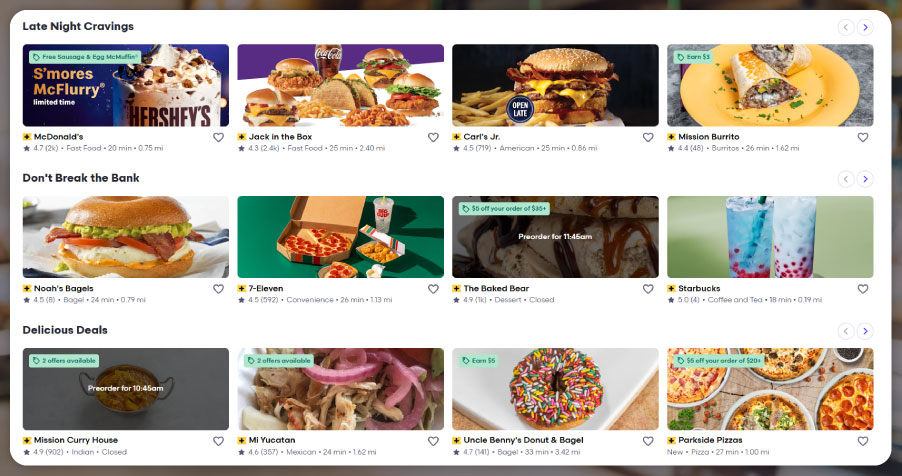The height and width of the screenshot is (476, 902).
Task: Like the 7-Eleven store with the heart
Action: 433,289
